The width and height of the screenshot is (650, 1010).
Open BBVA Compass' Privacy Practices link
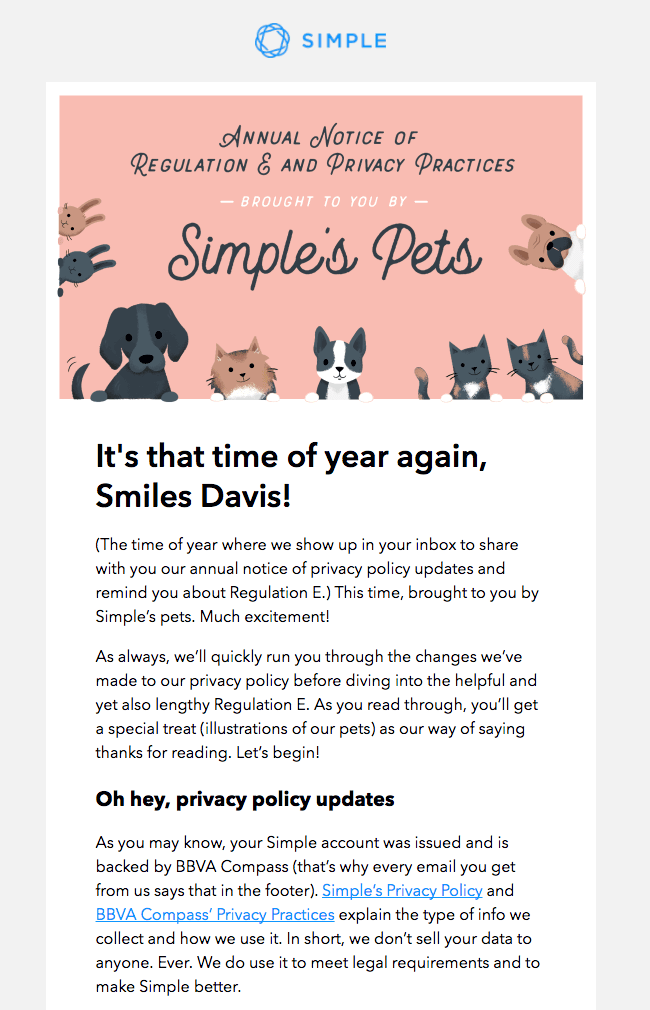click(x=214, y=914)
